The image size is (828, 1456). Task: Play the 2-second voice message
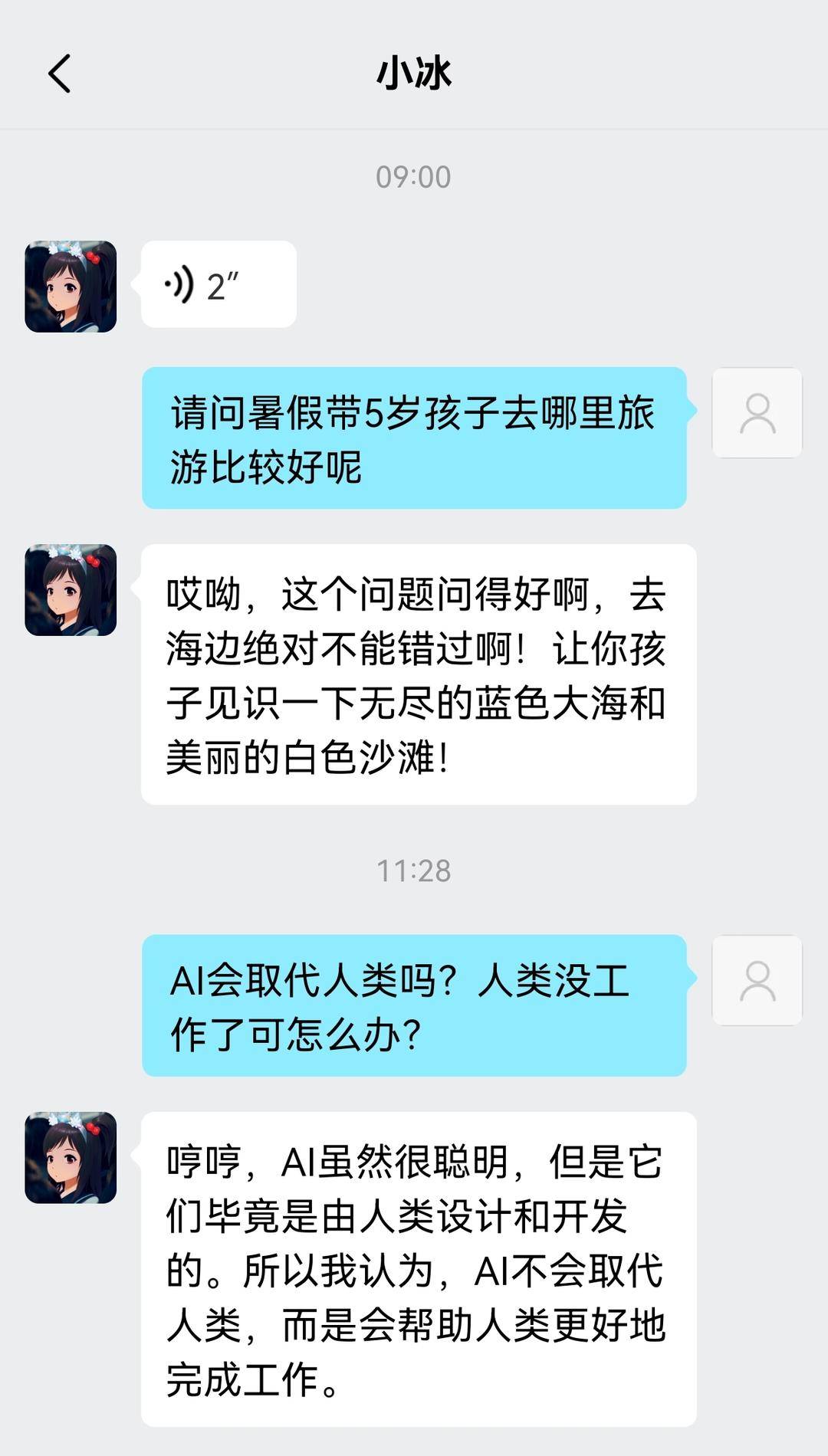pyautogui.click(x=219, y=285)
